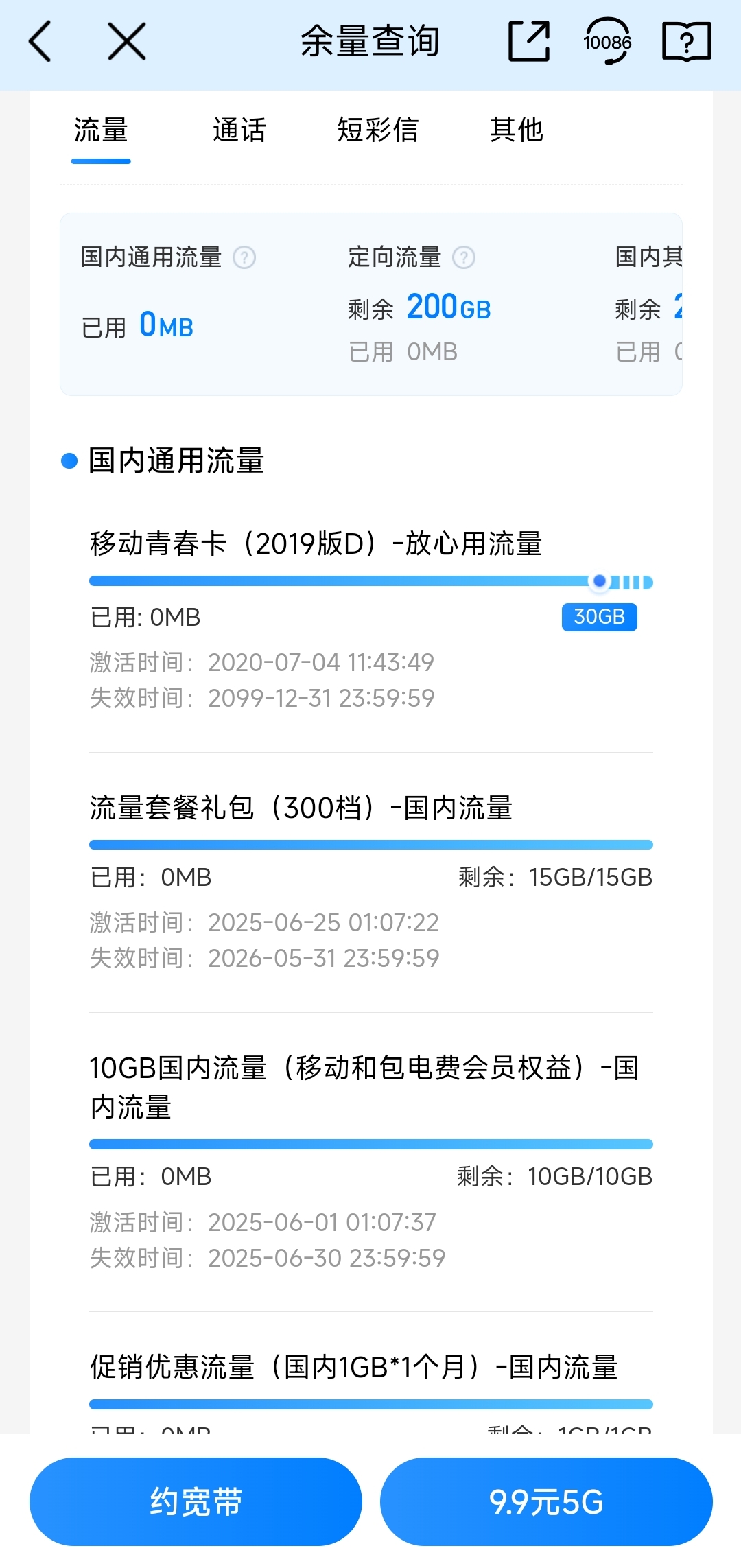Close the page with the X icon
The image size is (741, 1568).
[127, 41]
